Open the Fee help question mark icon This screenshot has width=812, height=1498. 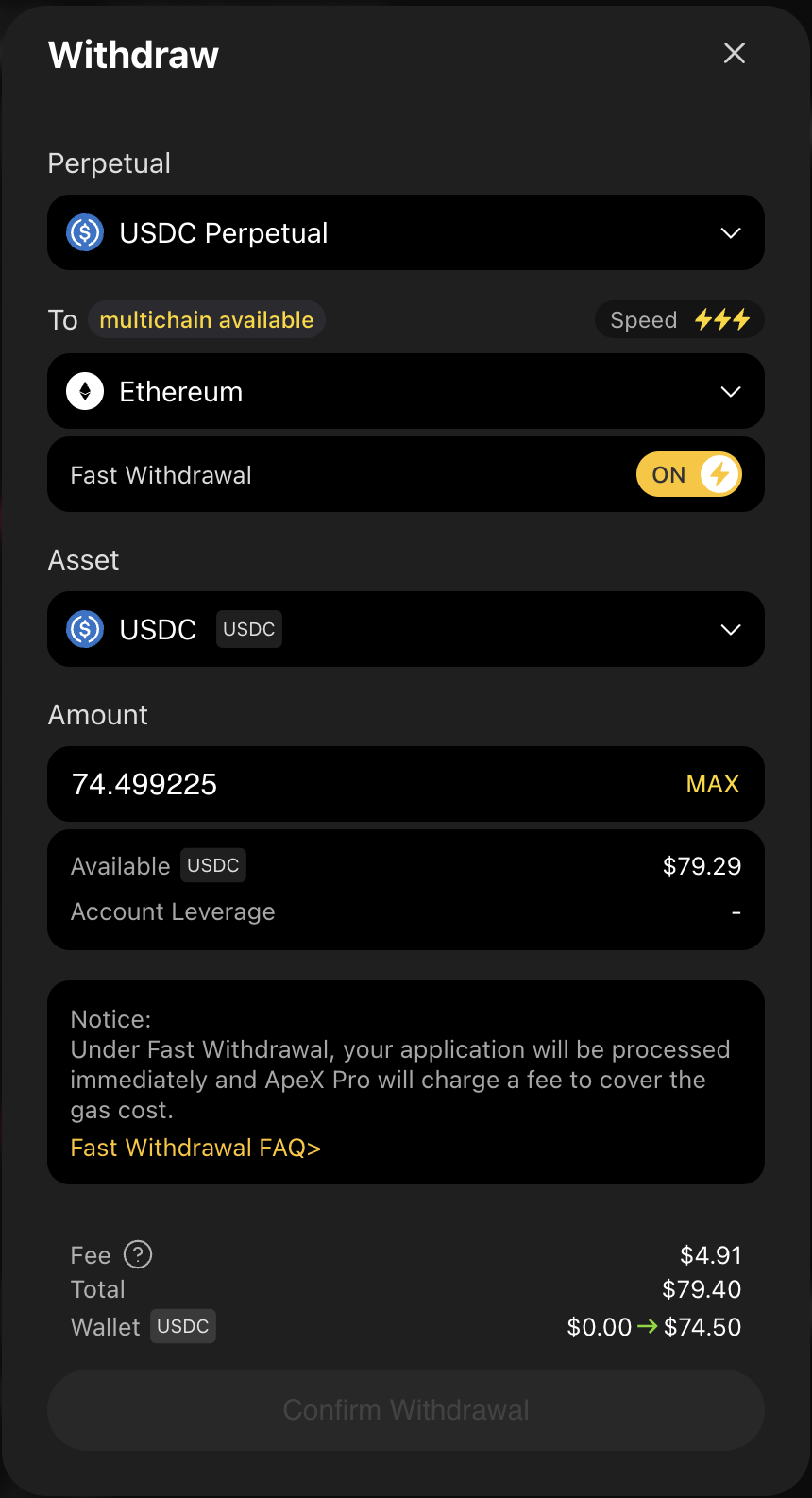(x=138, y=1254)
